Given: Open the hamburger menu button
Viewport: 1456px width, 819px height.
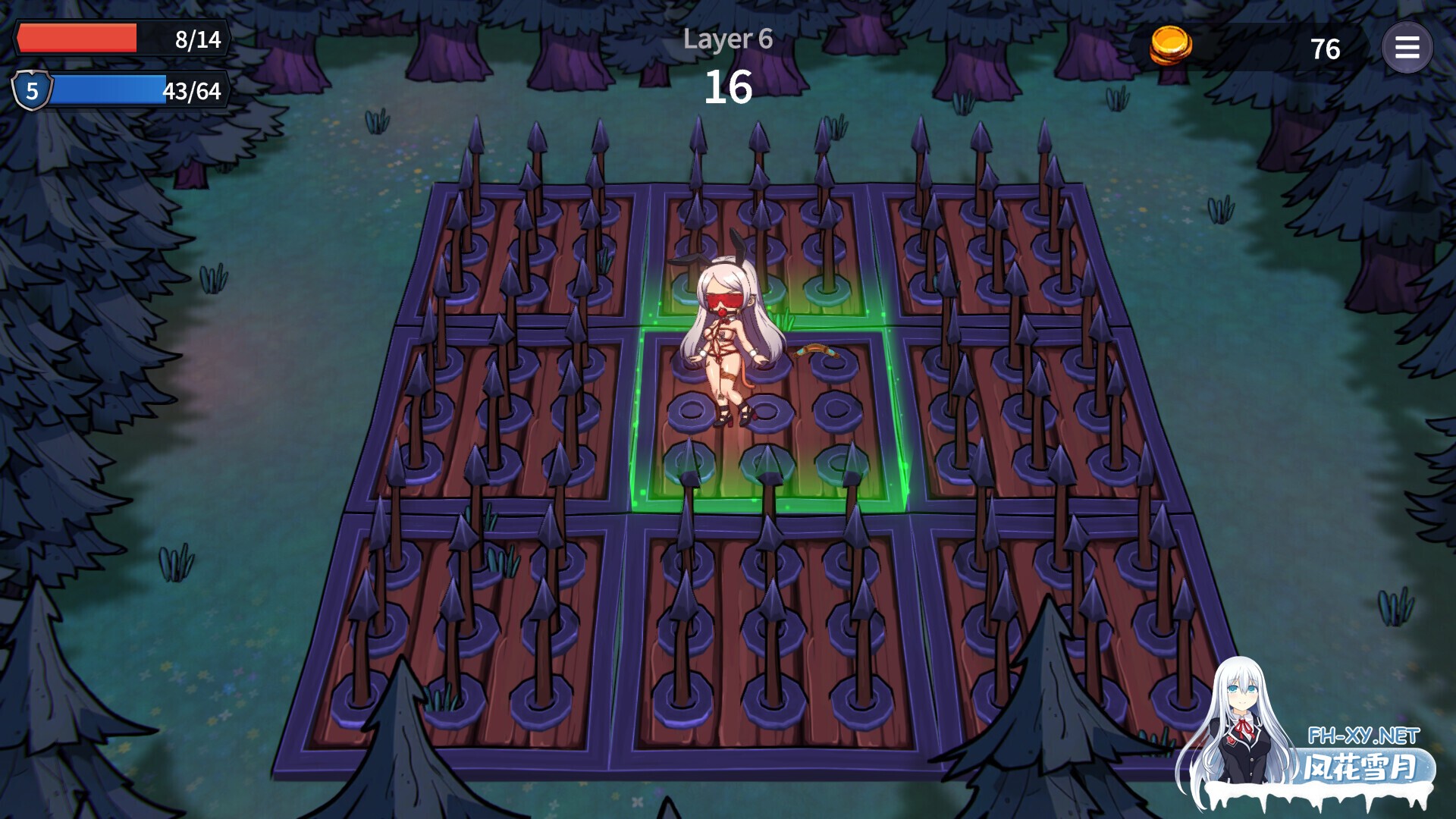Looking at the screenshot, I should [1407, 48].
